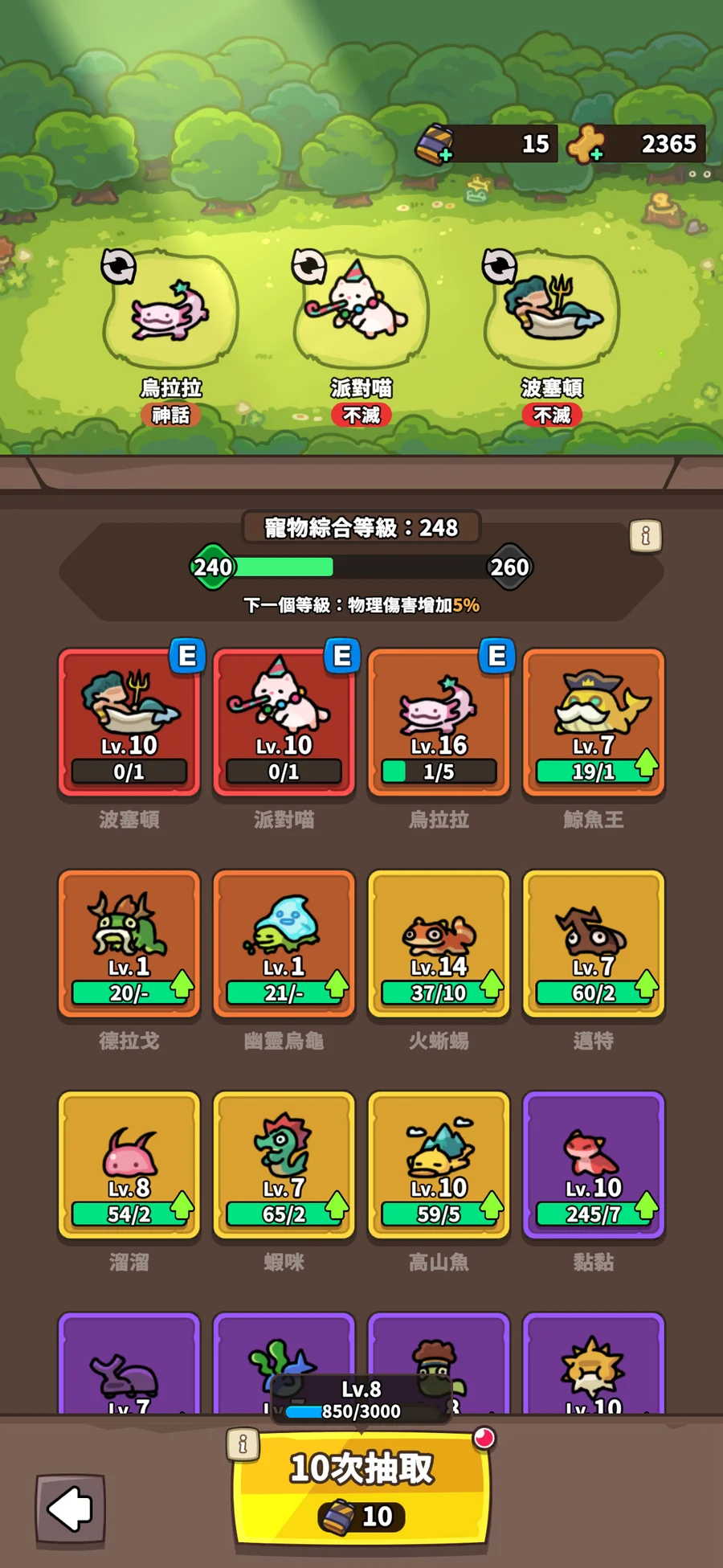Swap the equipped 波塞頓 pet slot
723x1568 pixels.
(499, 266)
